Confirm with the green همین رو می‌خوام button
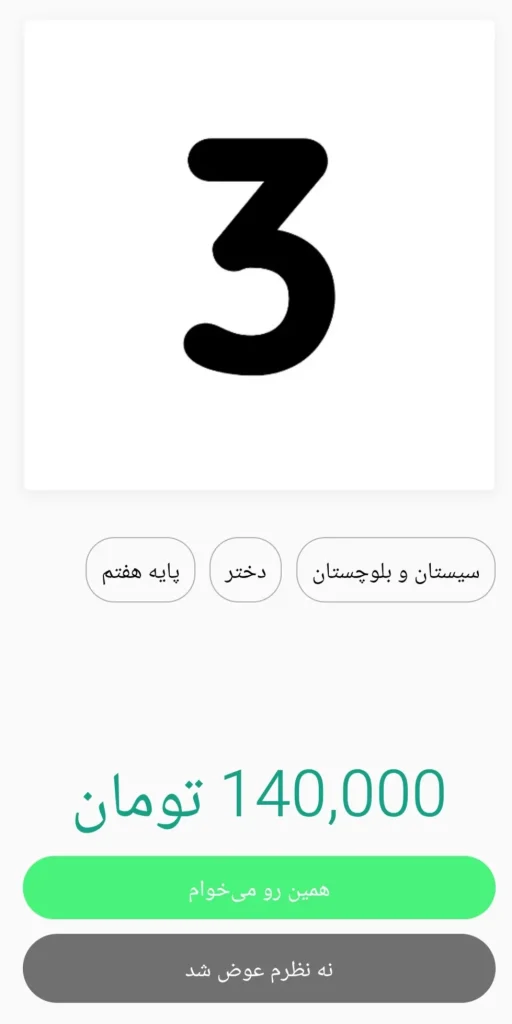Image resolution: width=512 pixels, height=1024 pixels. tap(259, 887)
